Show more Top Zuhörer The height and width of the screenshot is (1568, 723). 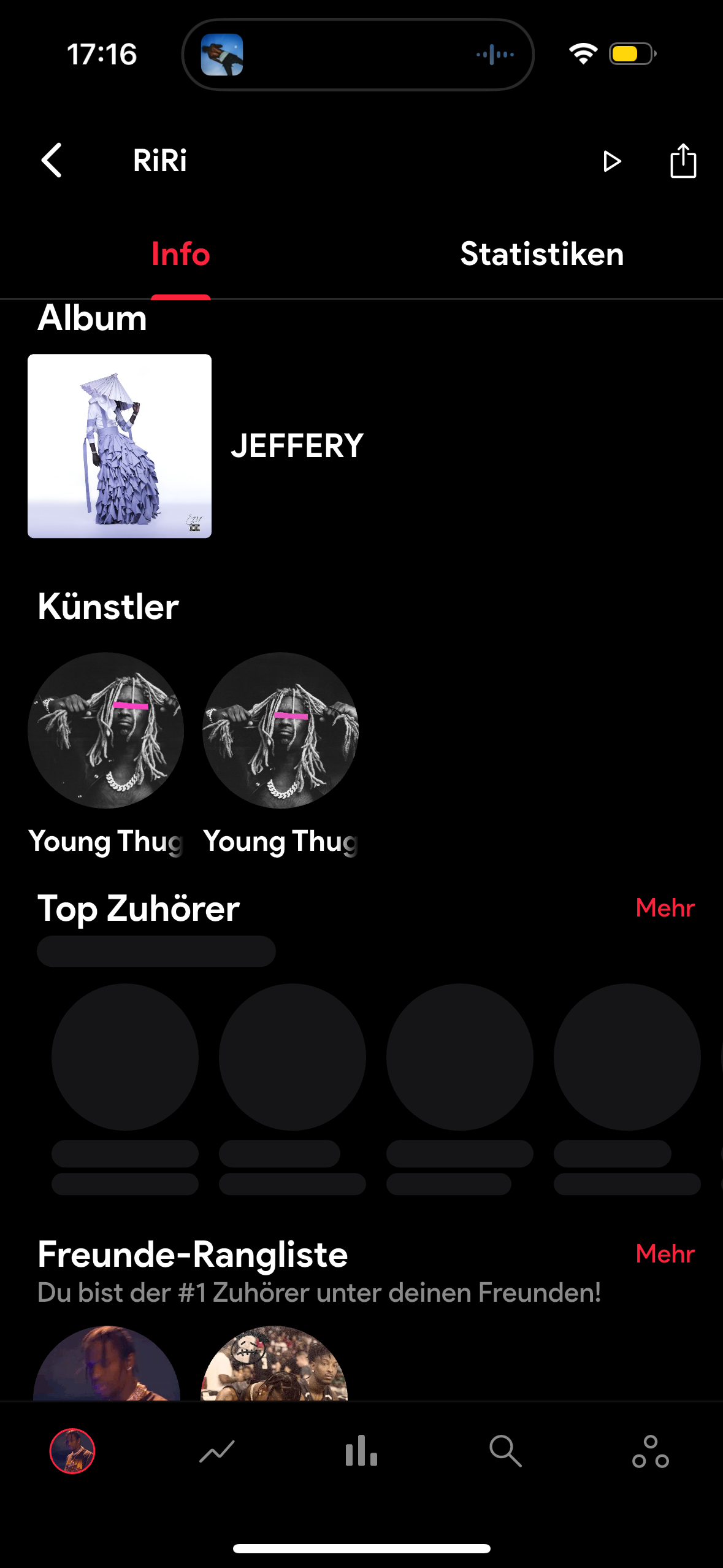[665, 908]
